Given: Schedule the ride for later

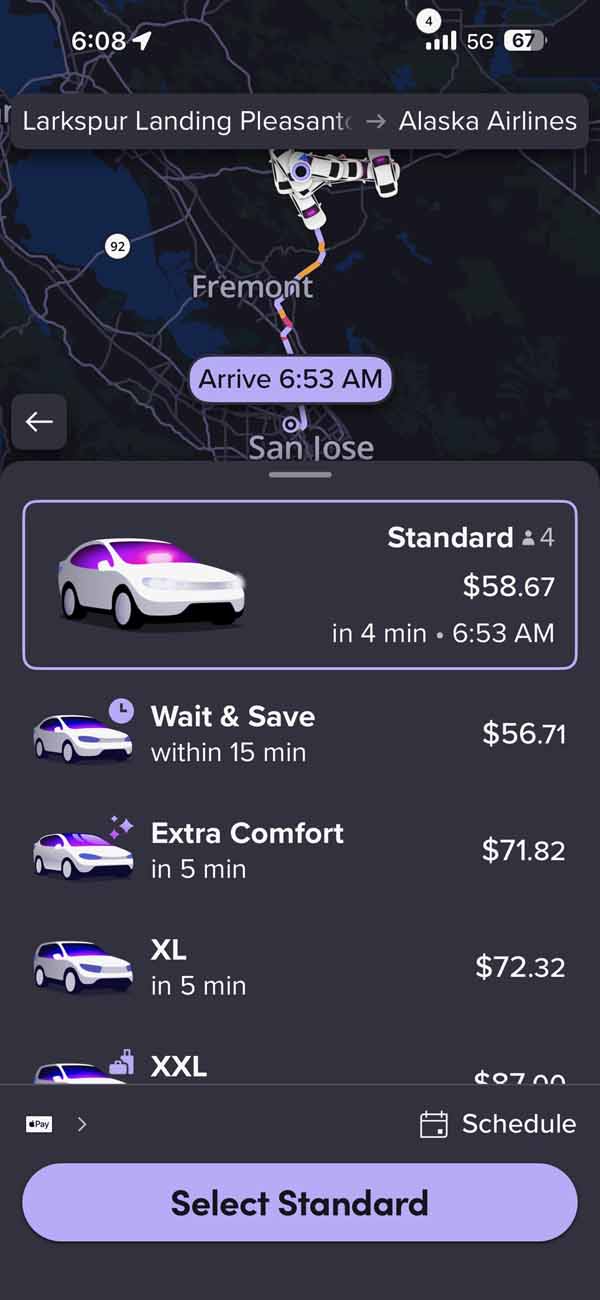Looking at the screenshot, I should click(498, 1124).
